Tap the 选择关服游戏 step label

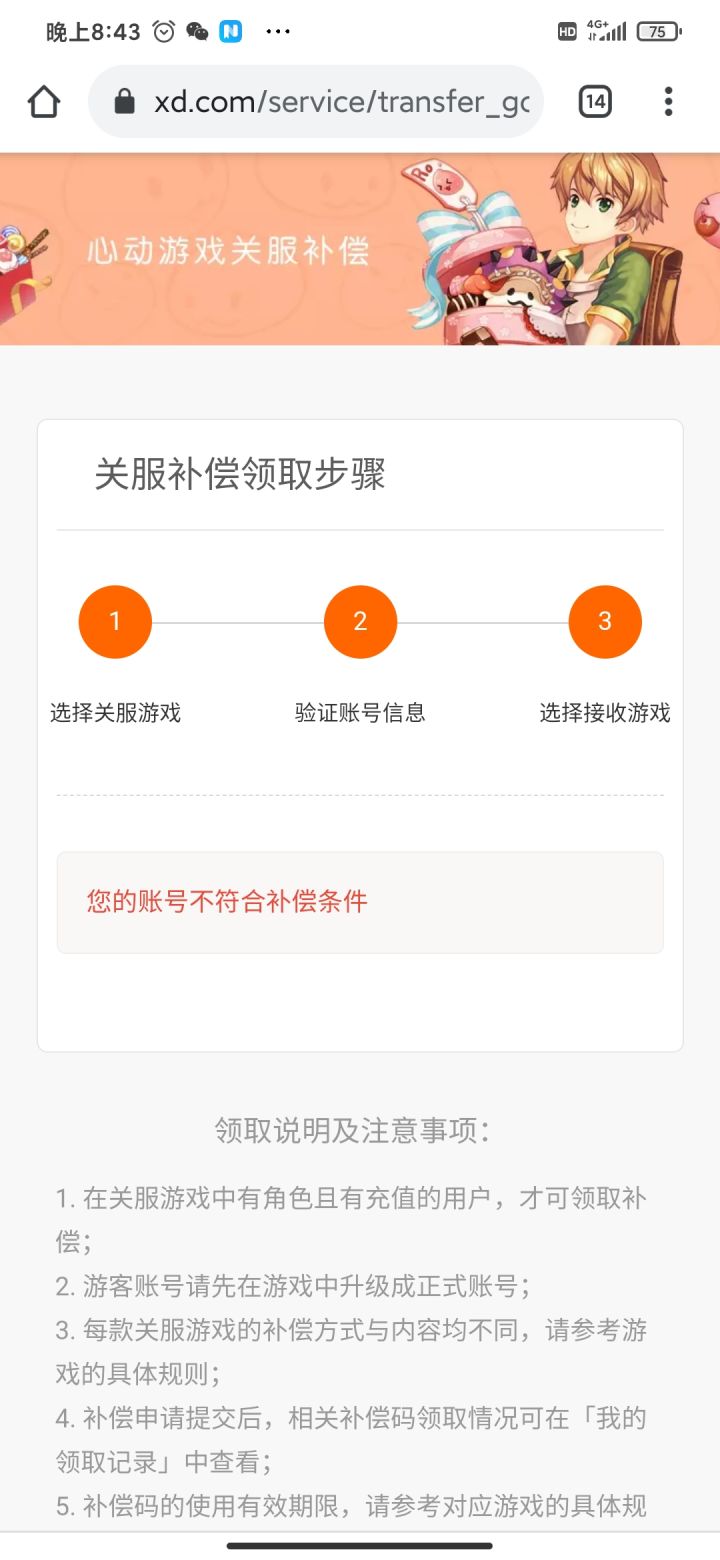pos(115,712)
